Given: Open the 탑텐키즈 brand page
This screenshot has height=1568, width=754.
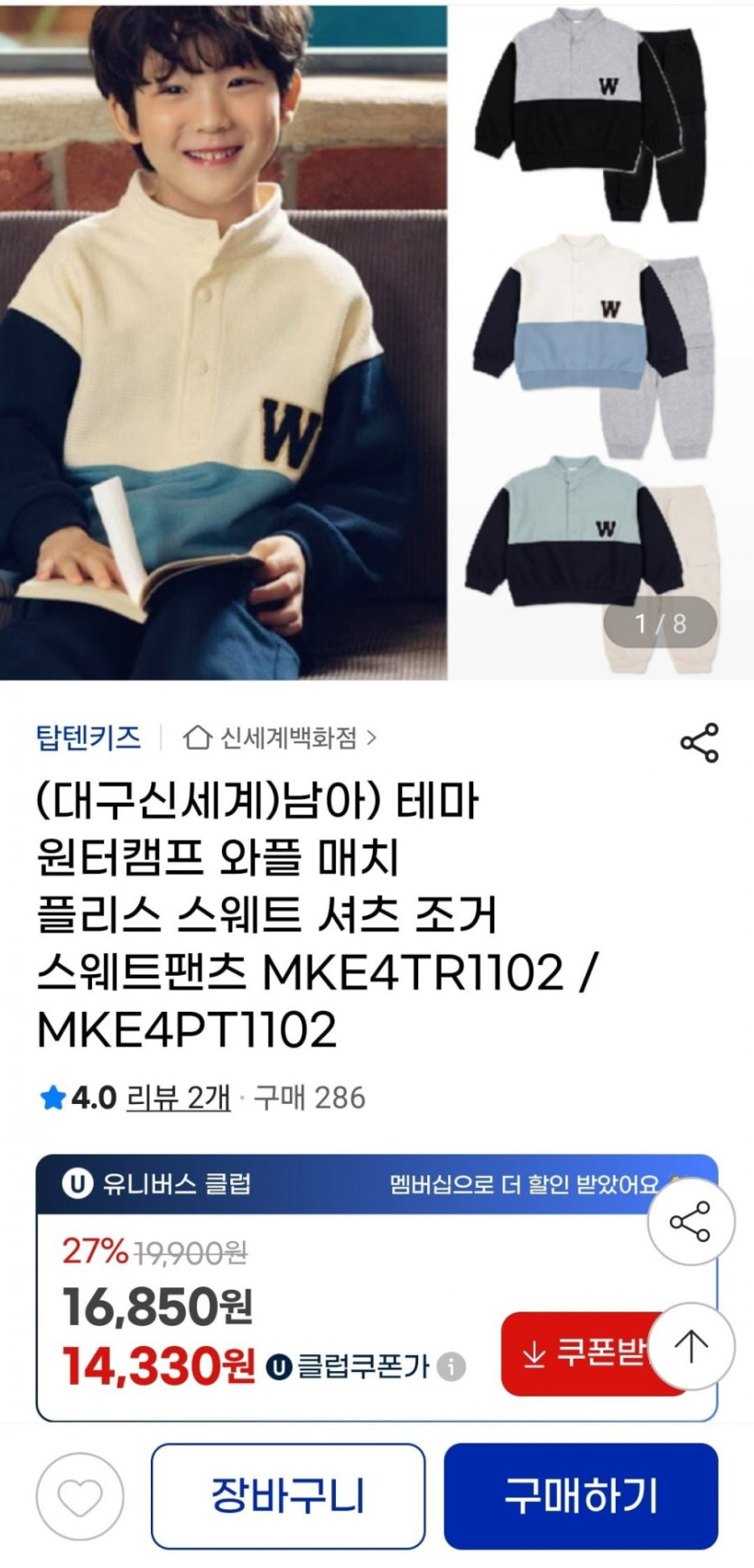Looking at the screenshot, I should (x=88, y=738).
